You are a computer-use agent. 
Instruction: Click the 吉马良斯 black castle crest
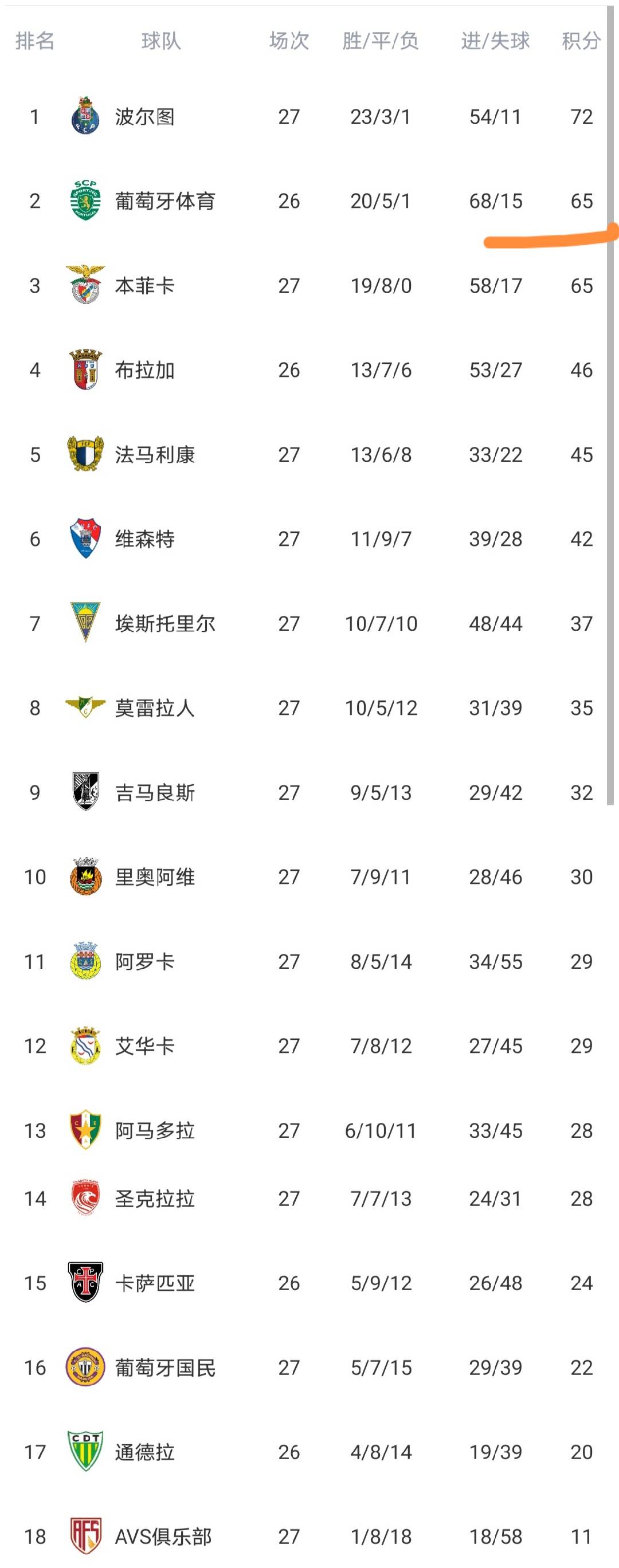click(x=86, y=792)
